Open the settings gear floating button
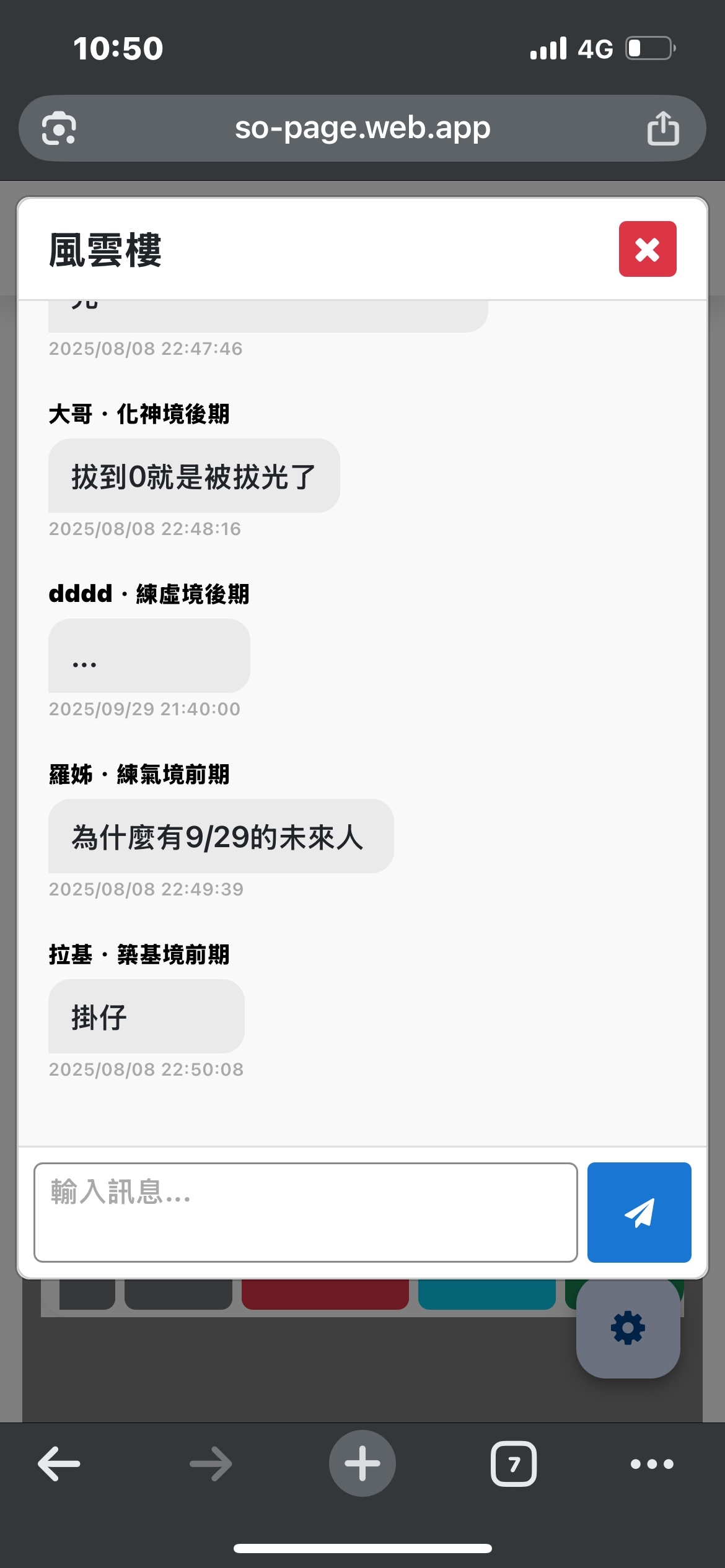 tap(628, 1328)
